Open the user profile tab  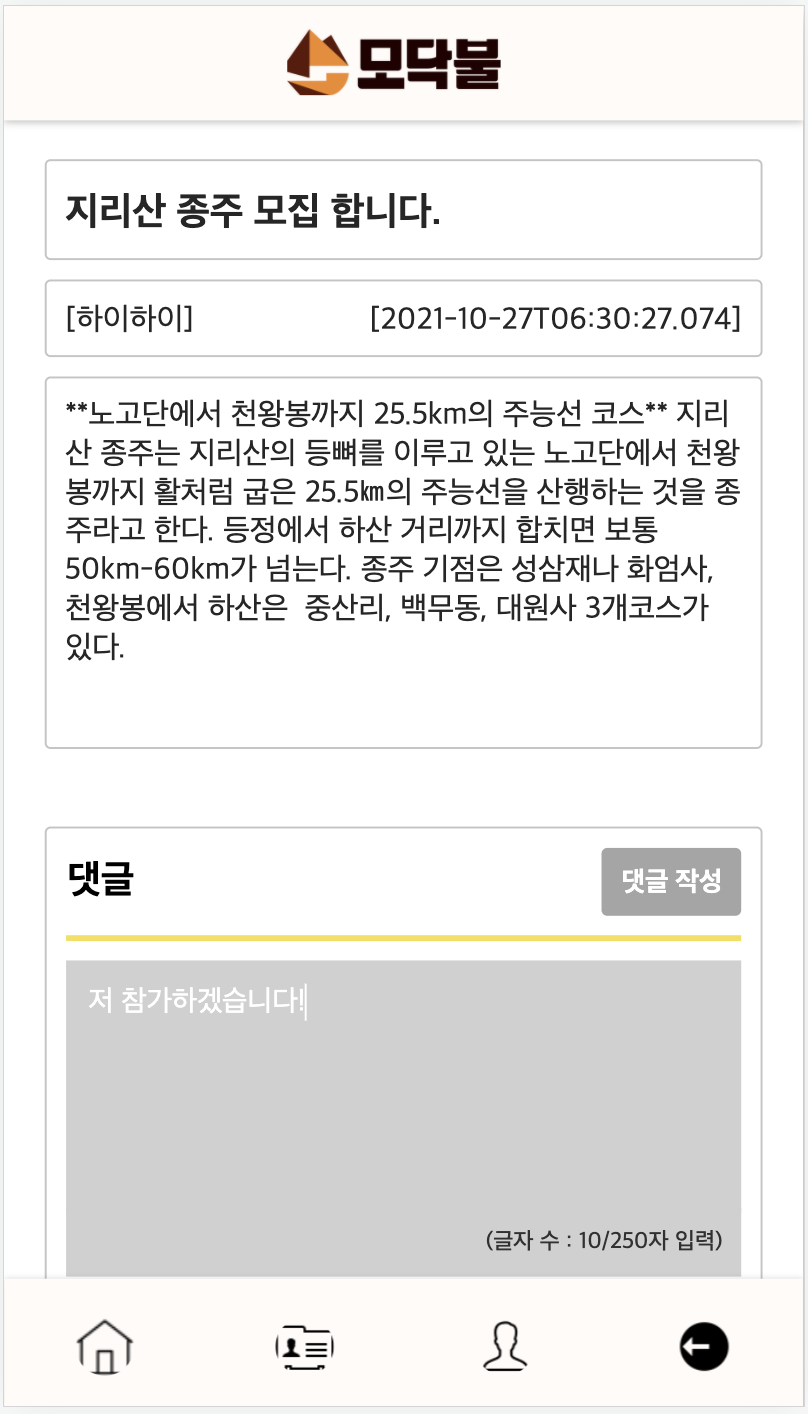point(504,1346)
